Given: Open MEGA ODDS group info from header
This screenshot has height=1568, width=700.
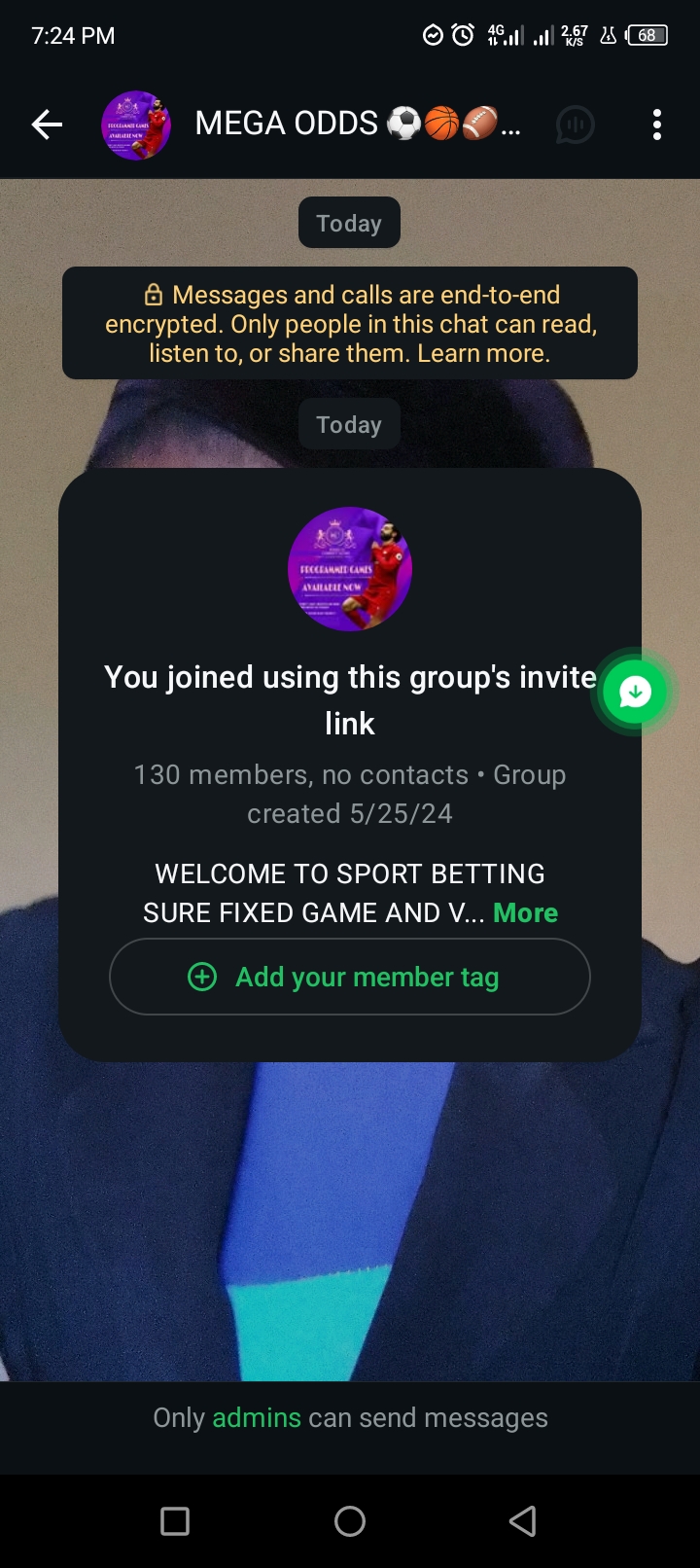Looking at the screenshot, I should point(356,125).
